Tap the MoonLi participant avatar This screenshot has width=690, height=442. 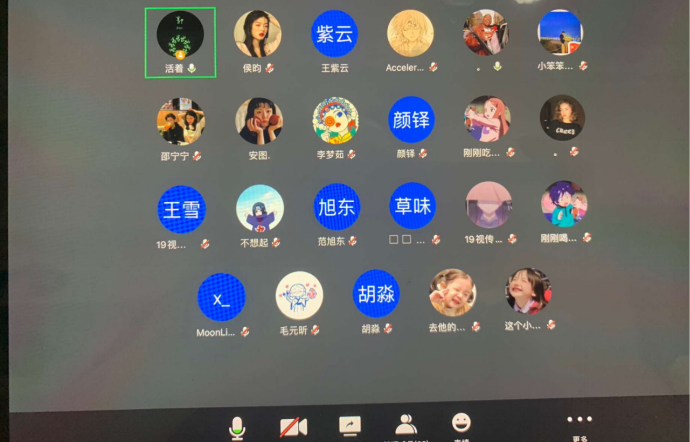point(221,297)
